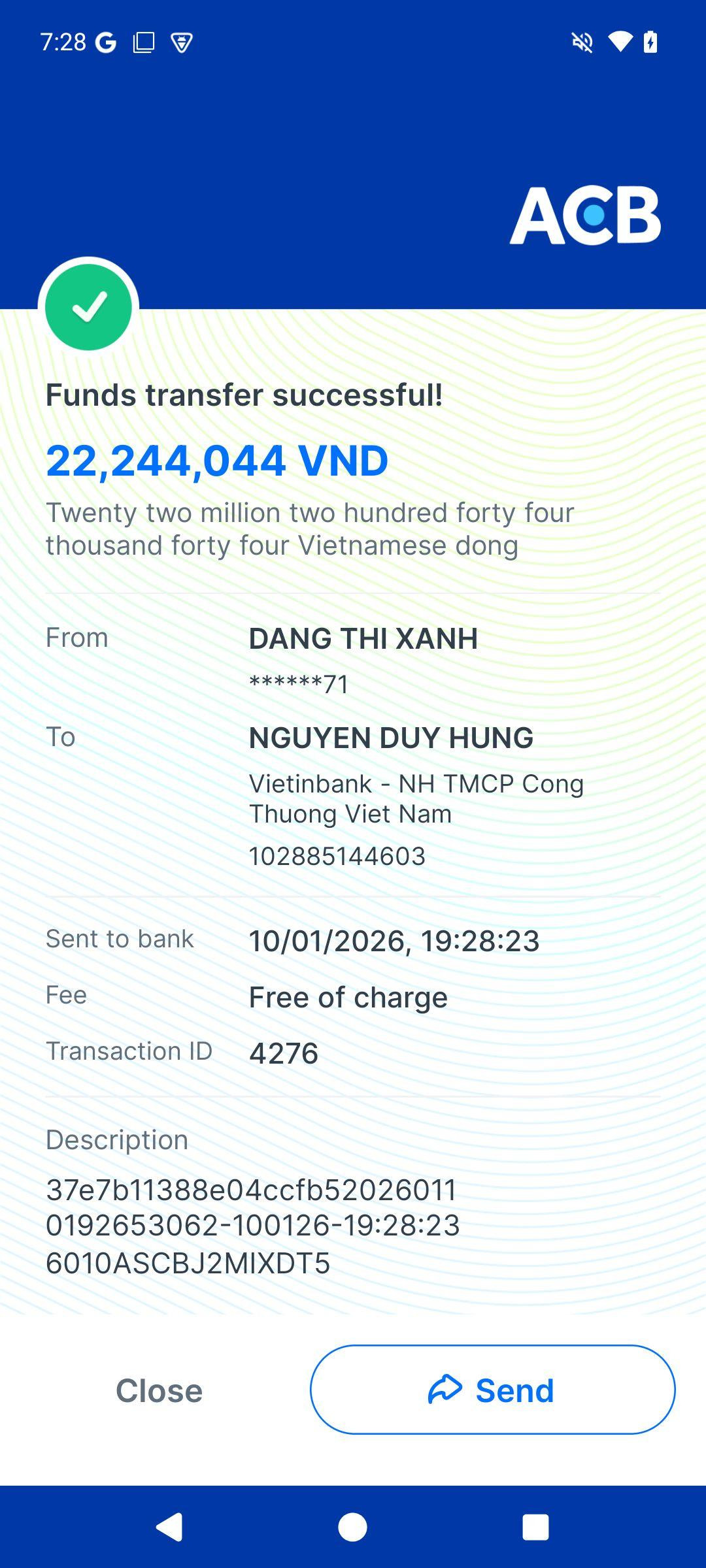Go to the home screen
The height and width of the screenshot is (1568, 706).
(x=352, y=1527)
